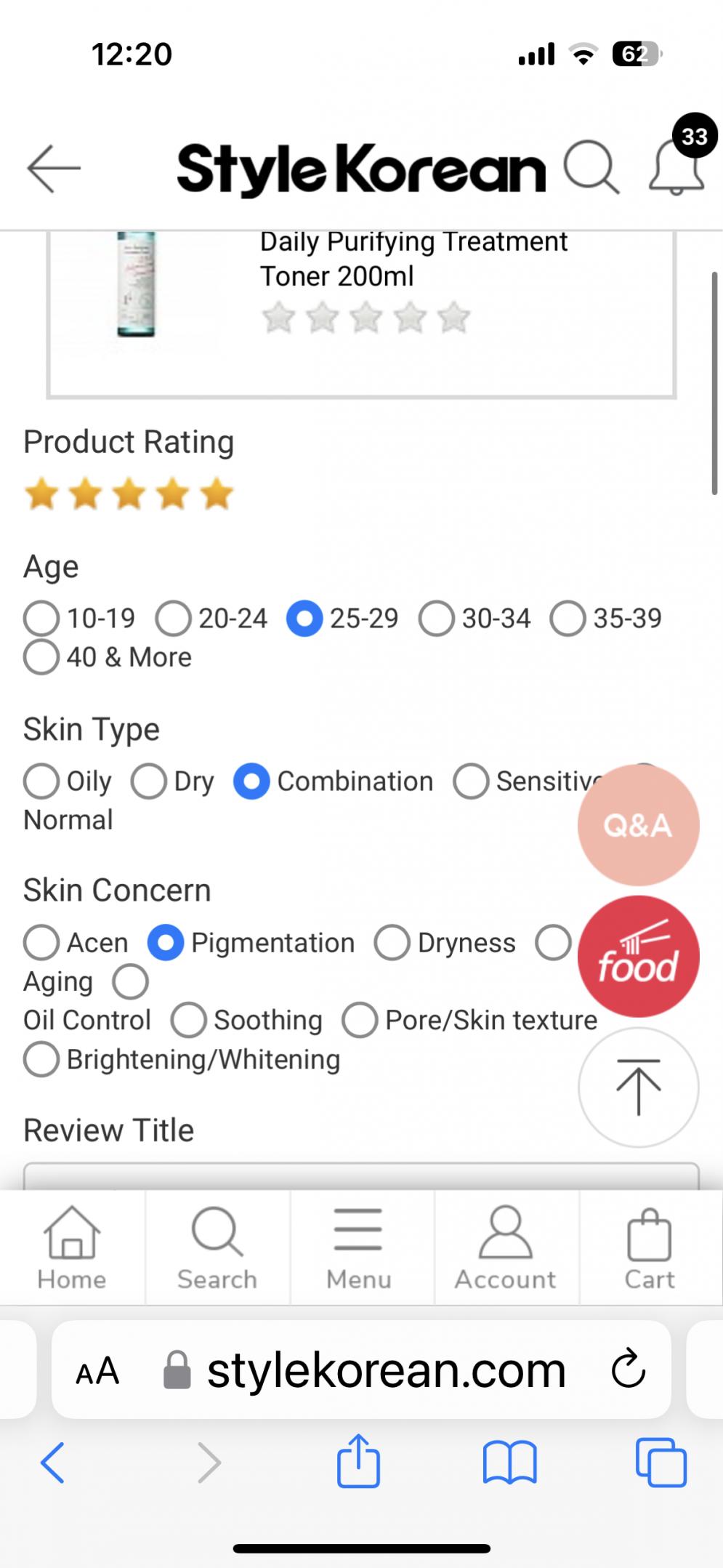The width and height of the screenshot is (723, 1568).
Task: Reload the page in Safari
Action: 628,1370
